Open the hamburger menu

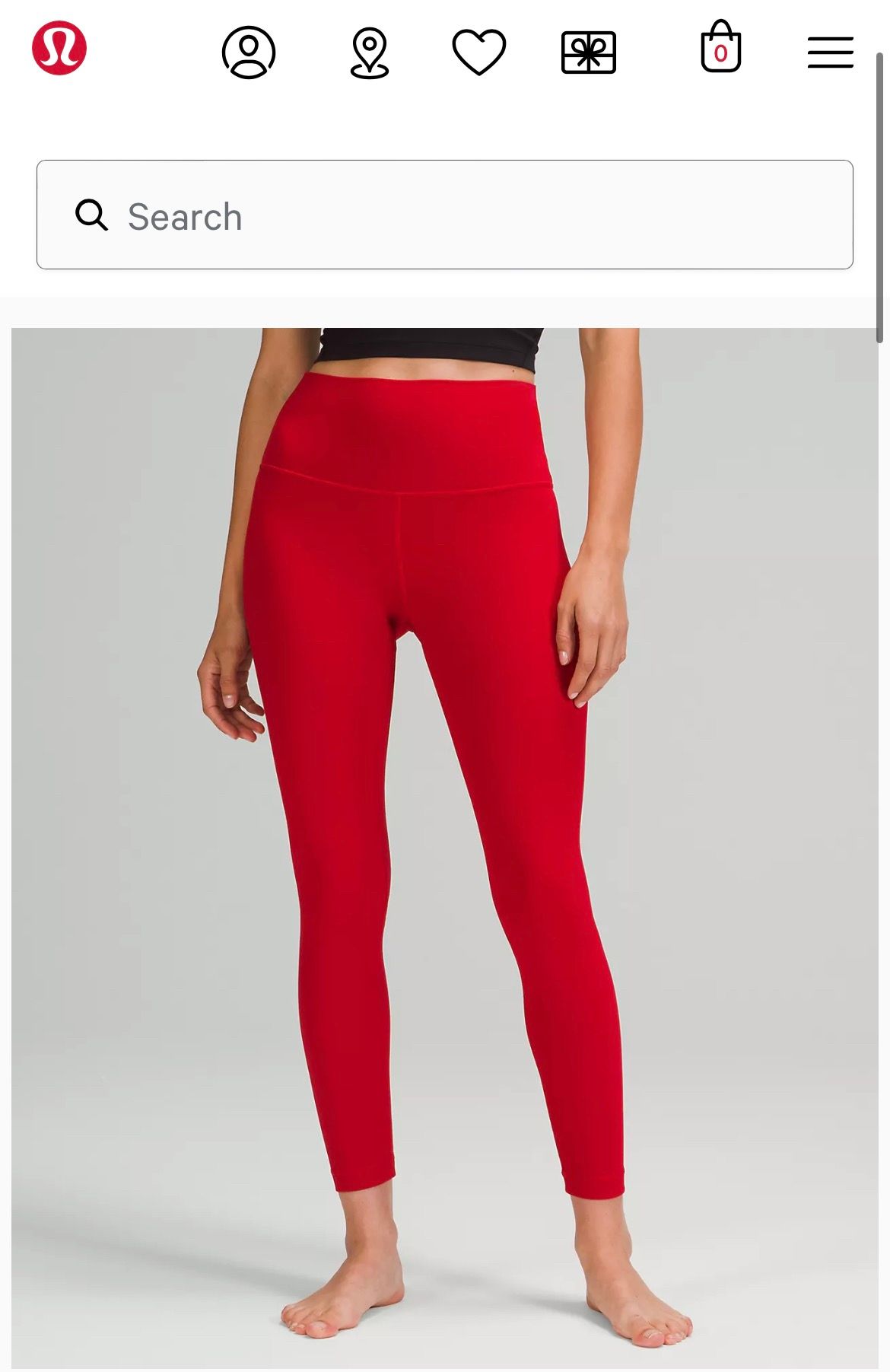point(830,53)
